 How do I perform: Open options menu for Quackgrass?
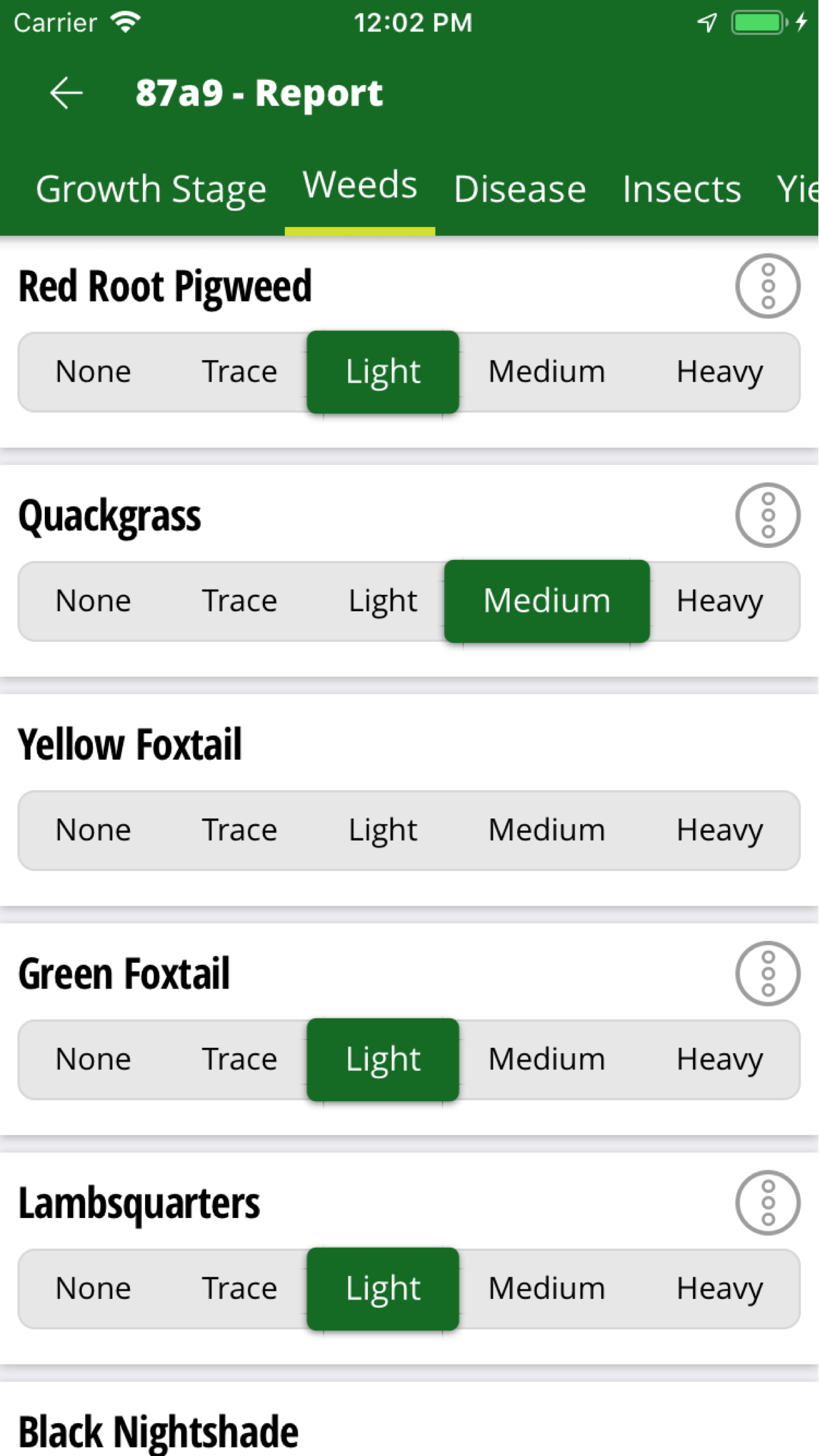pyautogui.click(x=768, y=515)
